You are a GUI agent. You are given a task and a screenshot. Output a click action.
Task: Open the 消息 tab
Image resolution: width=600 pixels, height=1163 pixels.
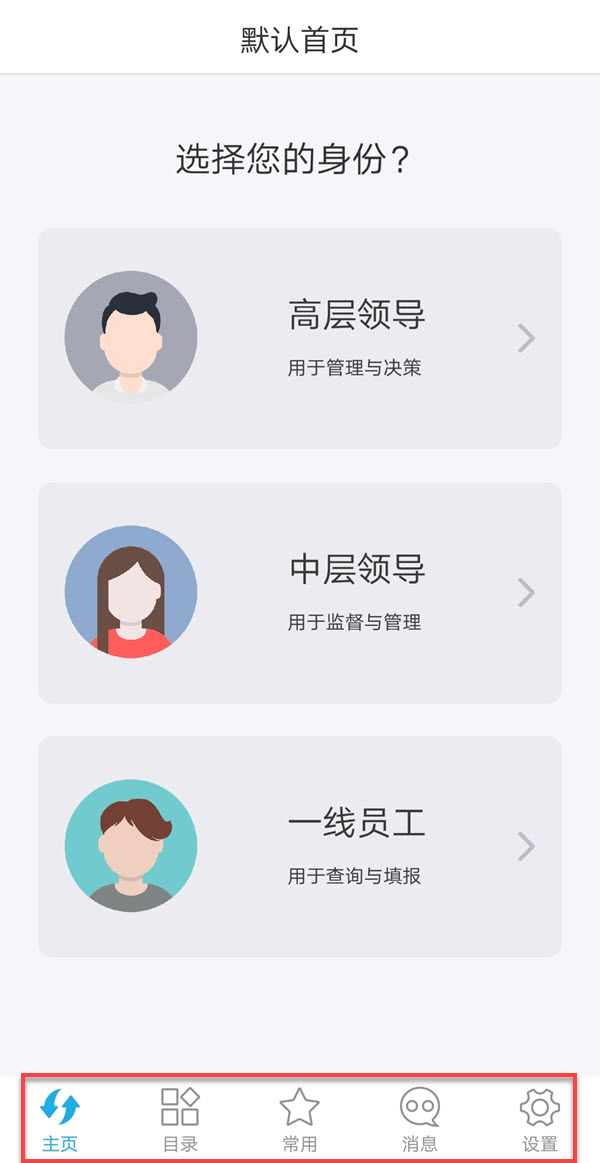(419, 1118)
